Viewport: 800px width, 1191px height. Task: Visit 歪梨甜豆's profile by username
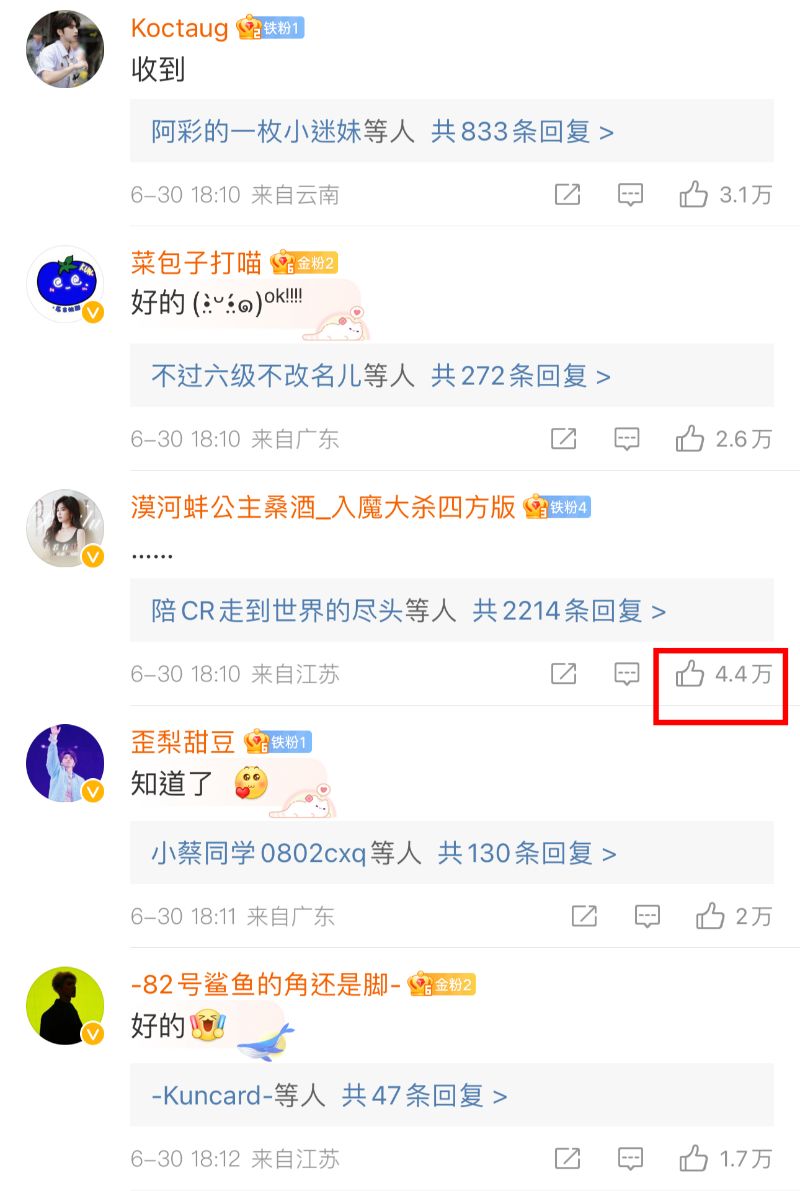183,741
